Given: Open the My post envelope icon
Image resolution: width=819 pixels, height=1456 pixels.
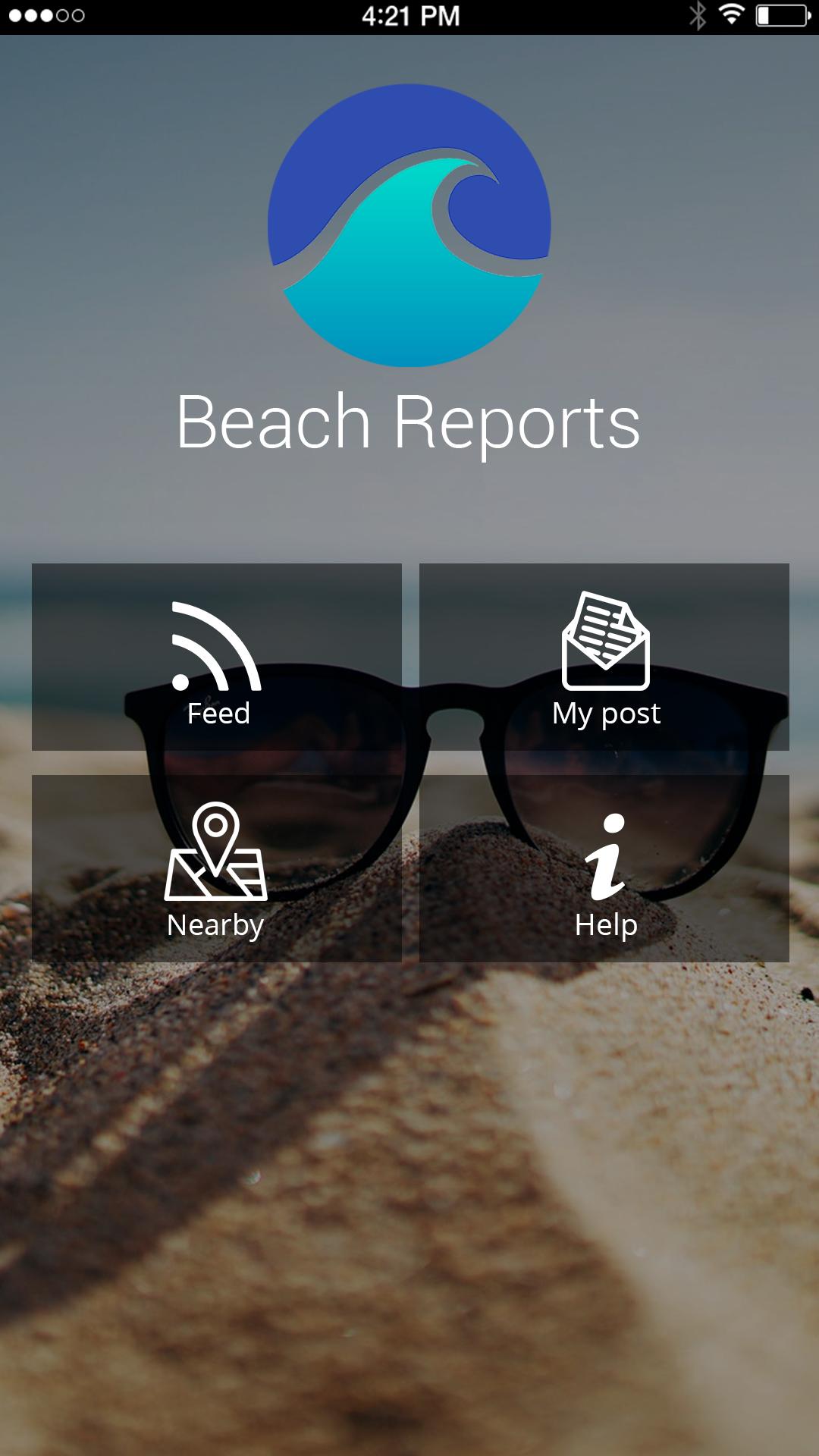Looking at the screenshot, I should 604,641.
